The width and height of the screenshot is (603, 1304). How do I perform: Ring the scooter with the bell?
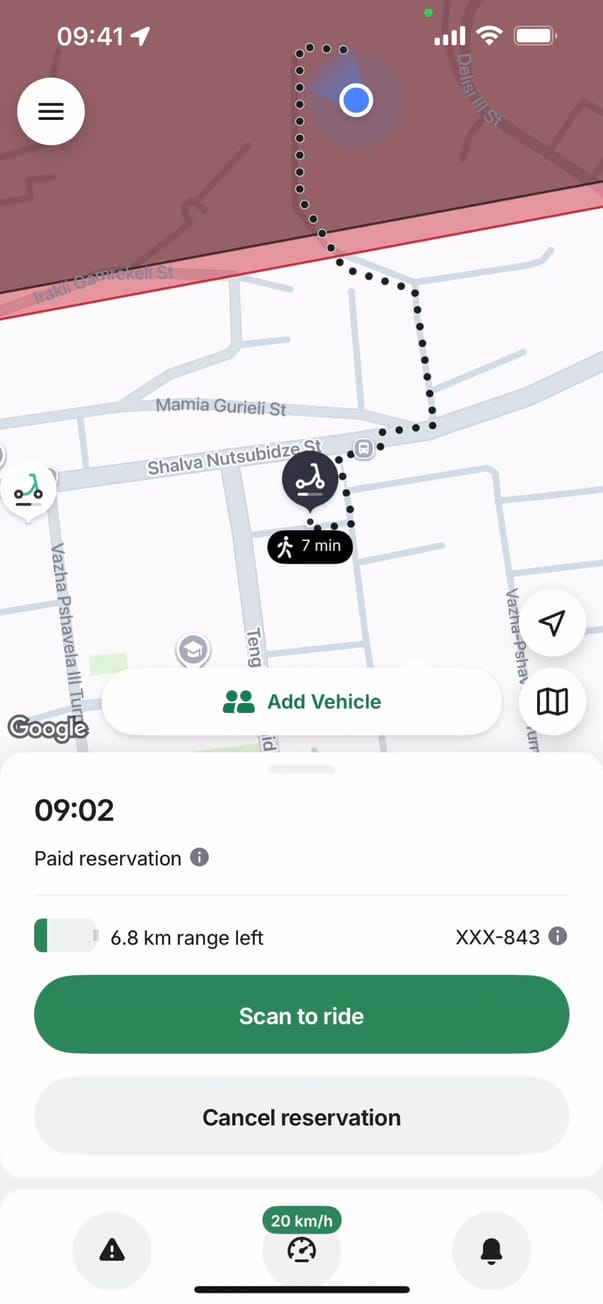[x=491, y=1249]
